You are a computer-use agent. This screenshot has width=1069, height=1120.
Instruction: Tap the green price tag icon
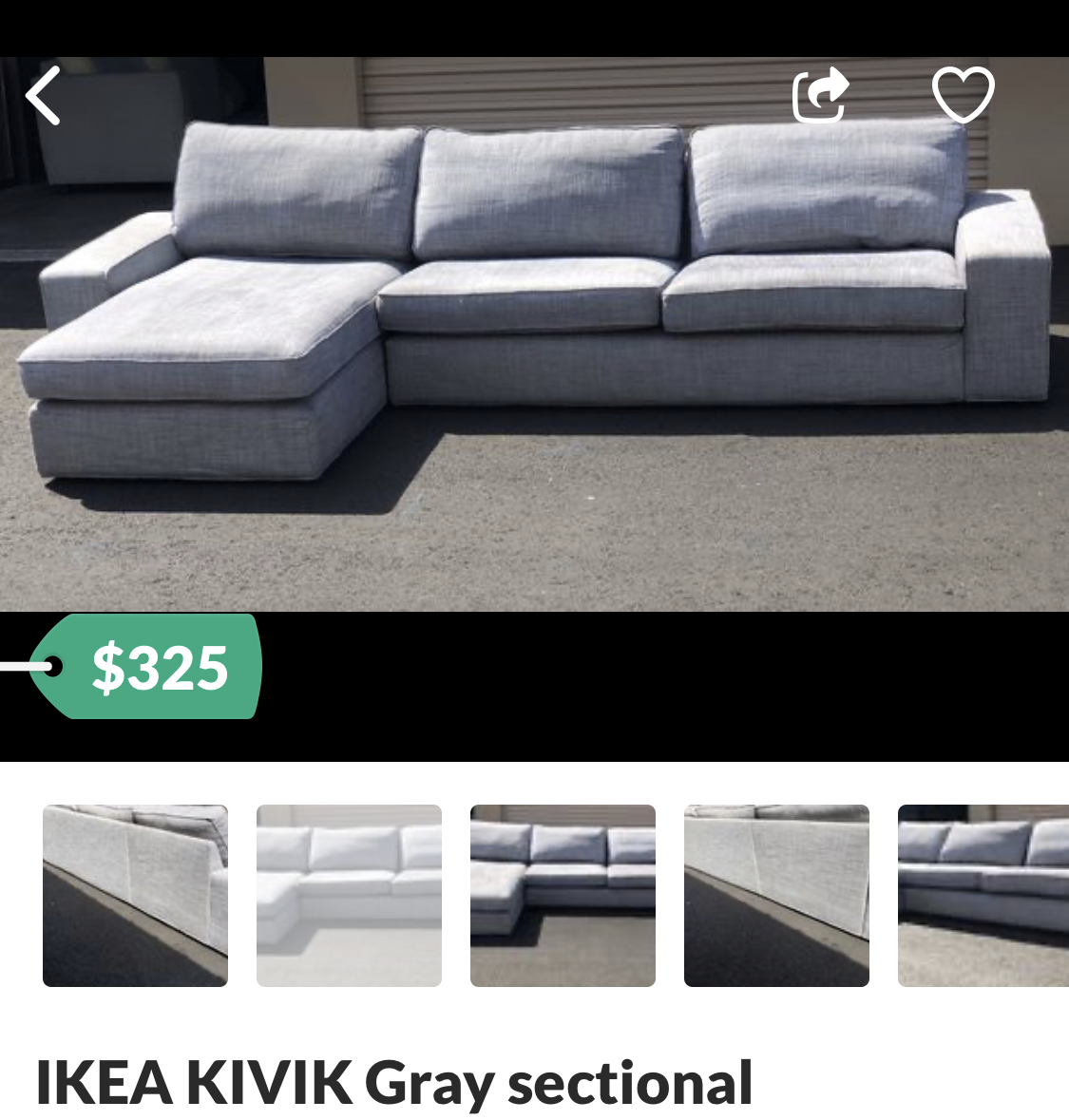pos(157,666)
